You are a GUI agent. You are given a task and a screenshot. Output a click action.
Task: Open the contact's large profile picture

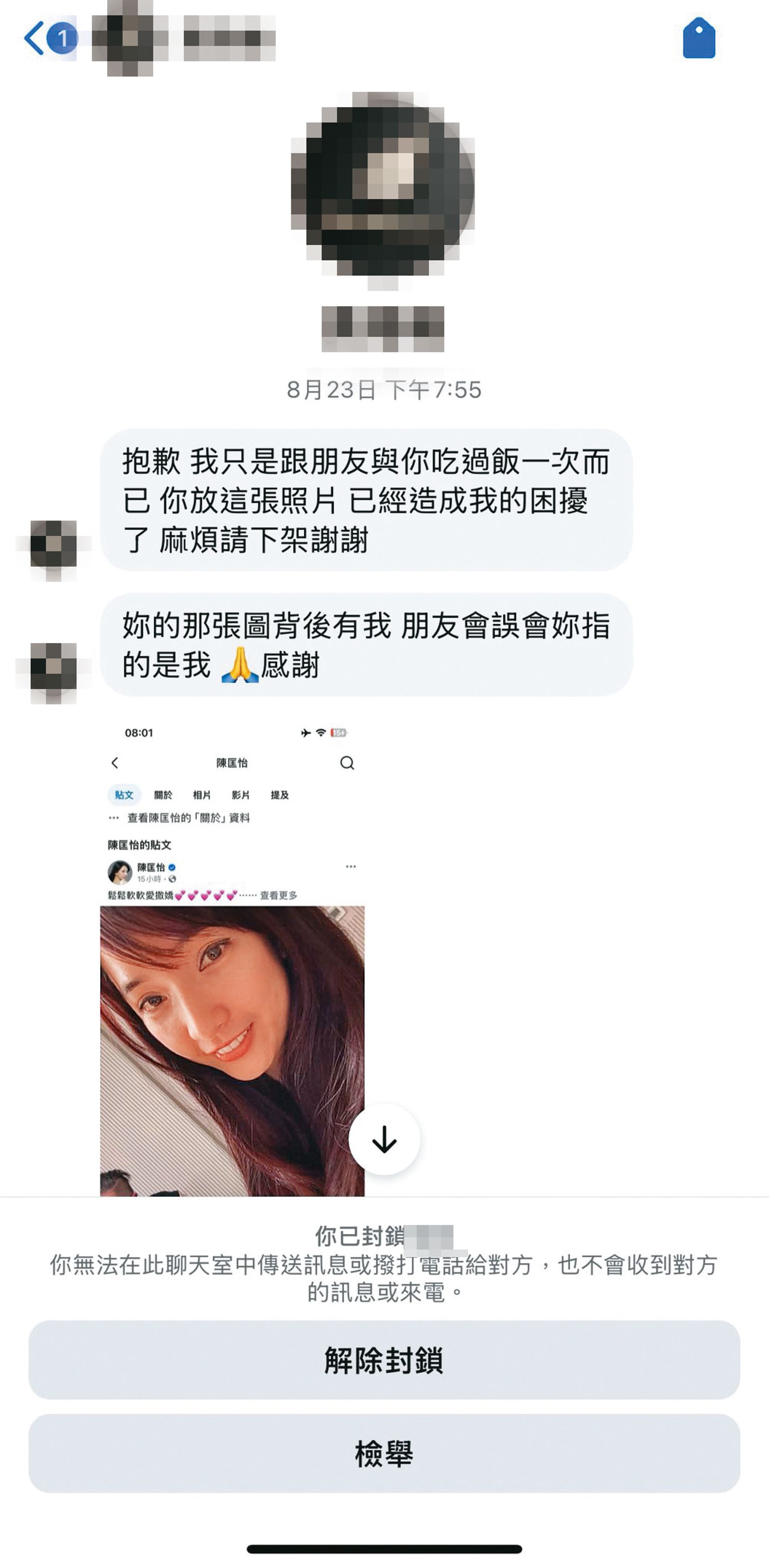[x=384, y=190]
